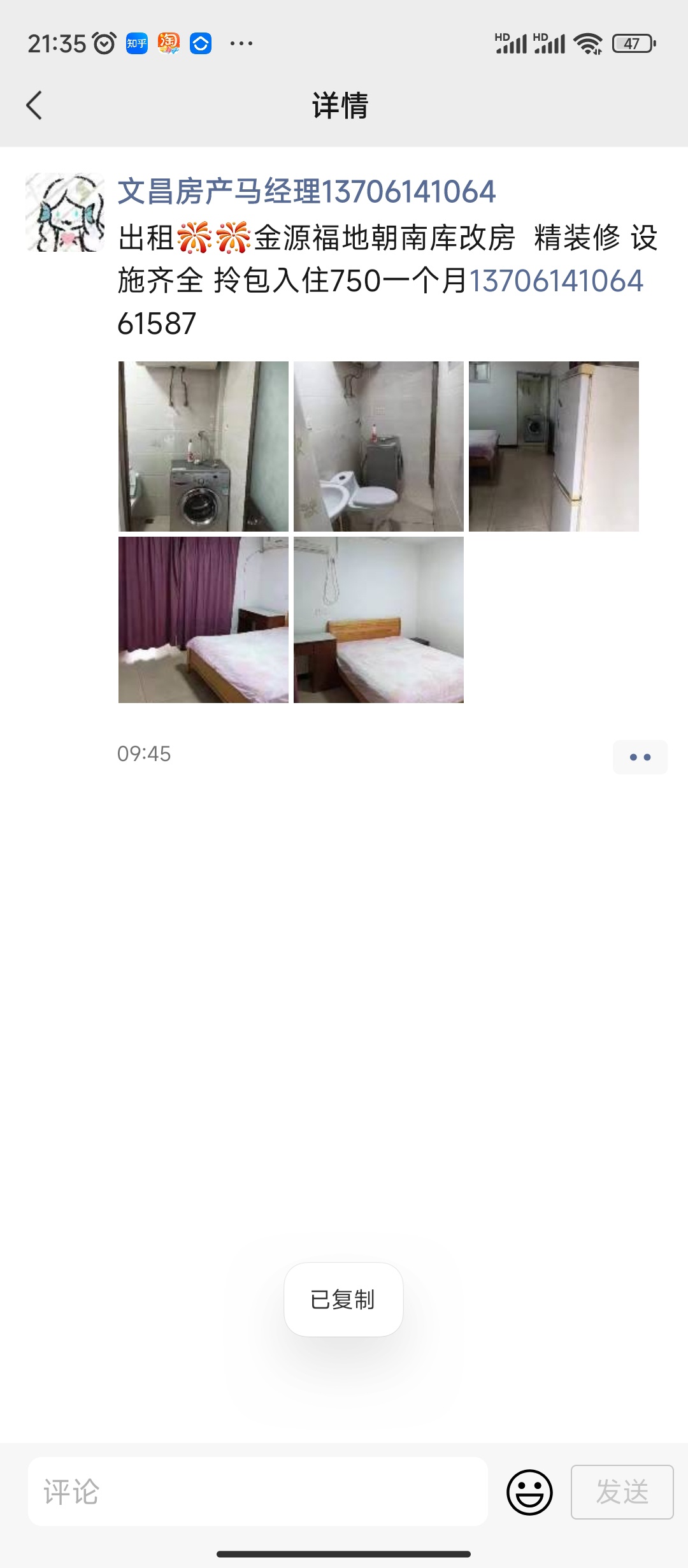
Task: View the bed with desk photo
Action: point(378,620)
